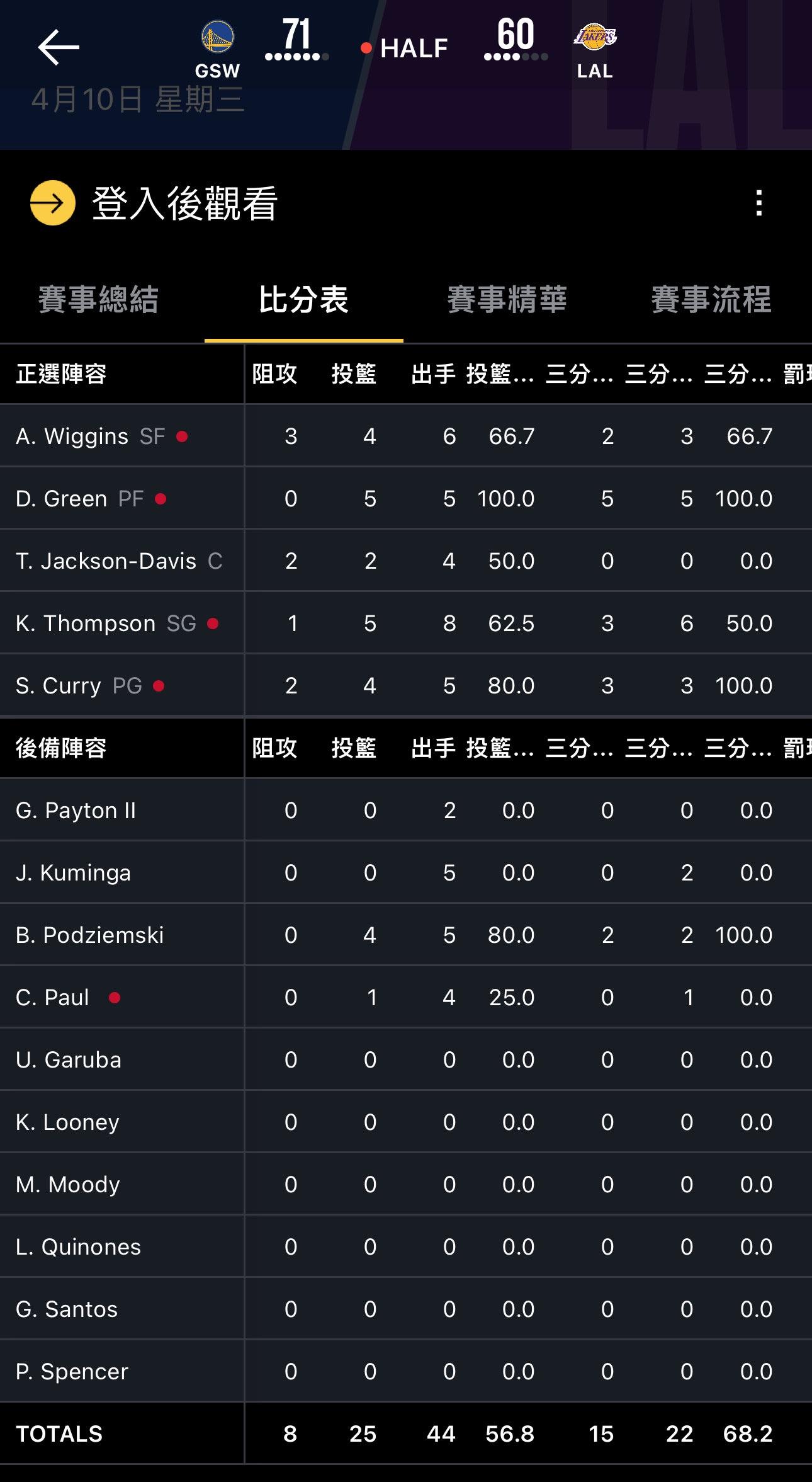Open A. Wiggins player row
The width and height of the screenshot is (812, 1482).
[72, 436]
